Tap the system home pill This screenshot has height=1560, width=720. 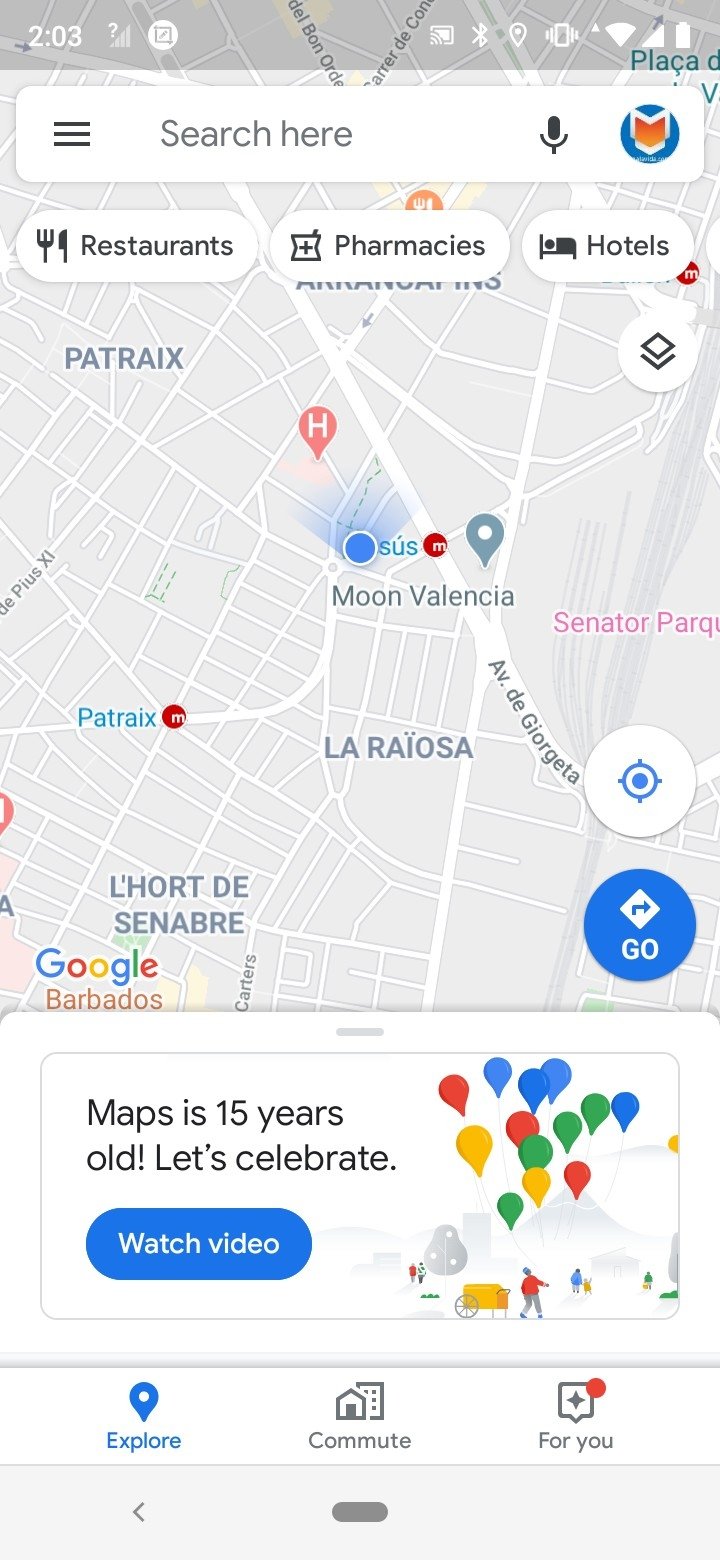(360, 1512)
